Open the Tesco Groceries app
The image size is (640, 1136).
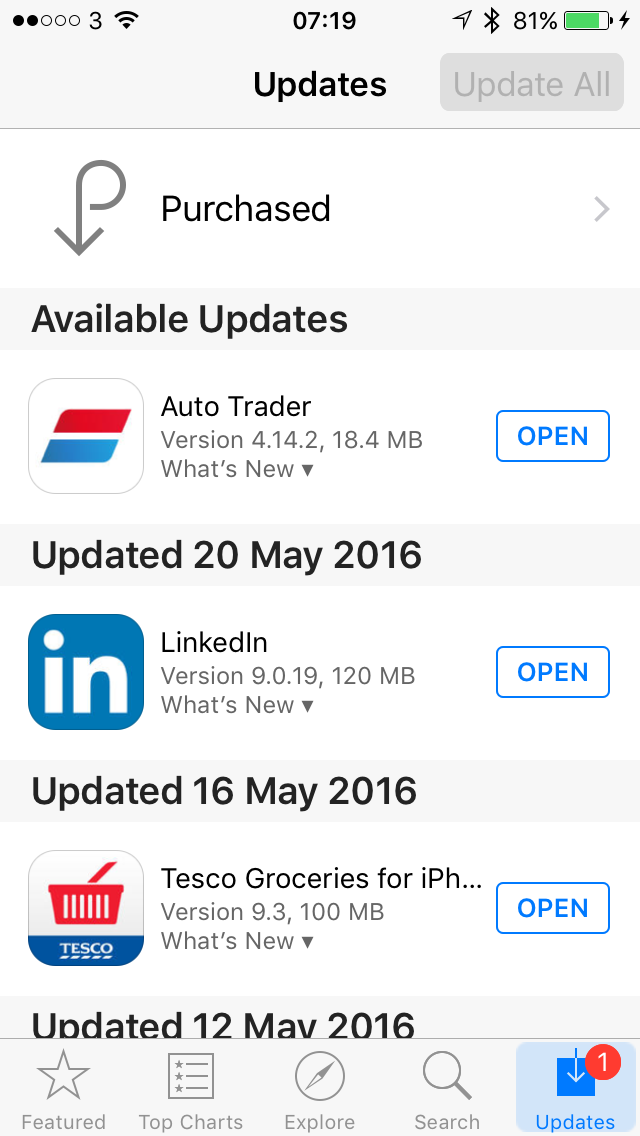pos(552,908)
